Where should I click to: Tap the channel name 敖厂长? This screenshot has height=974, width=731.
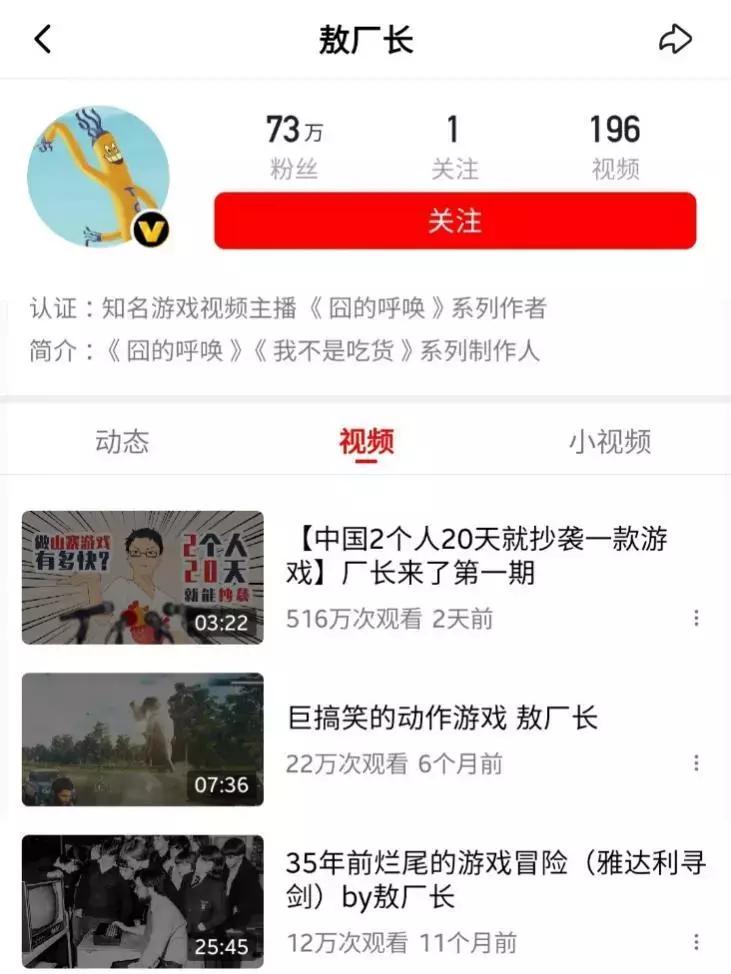(365, 38)
